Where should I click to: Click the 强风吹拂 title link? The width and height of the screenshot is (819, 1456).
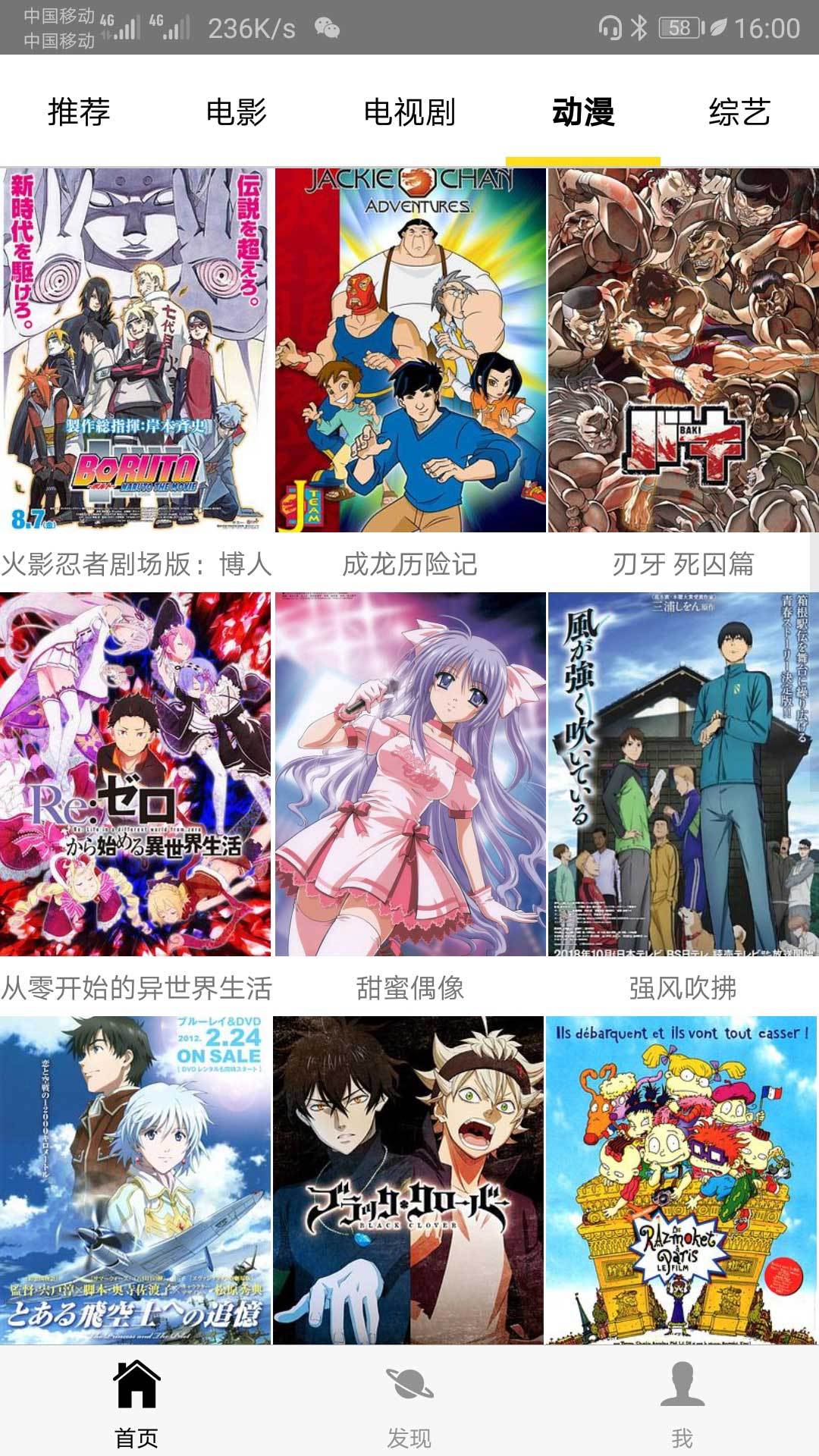[x=684, y=986]
